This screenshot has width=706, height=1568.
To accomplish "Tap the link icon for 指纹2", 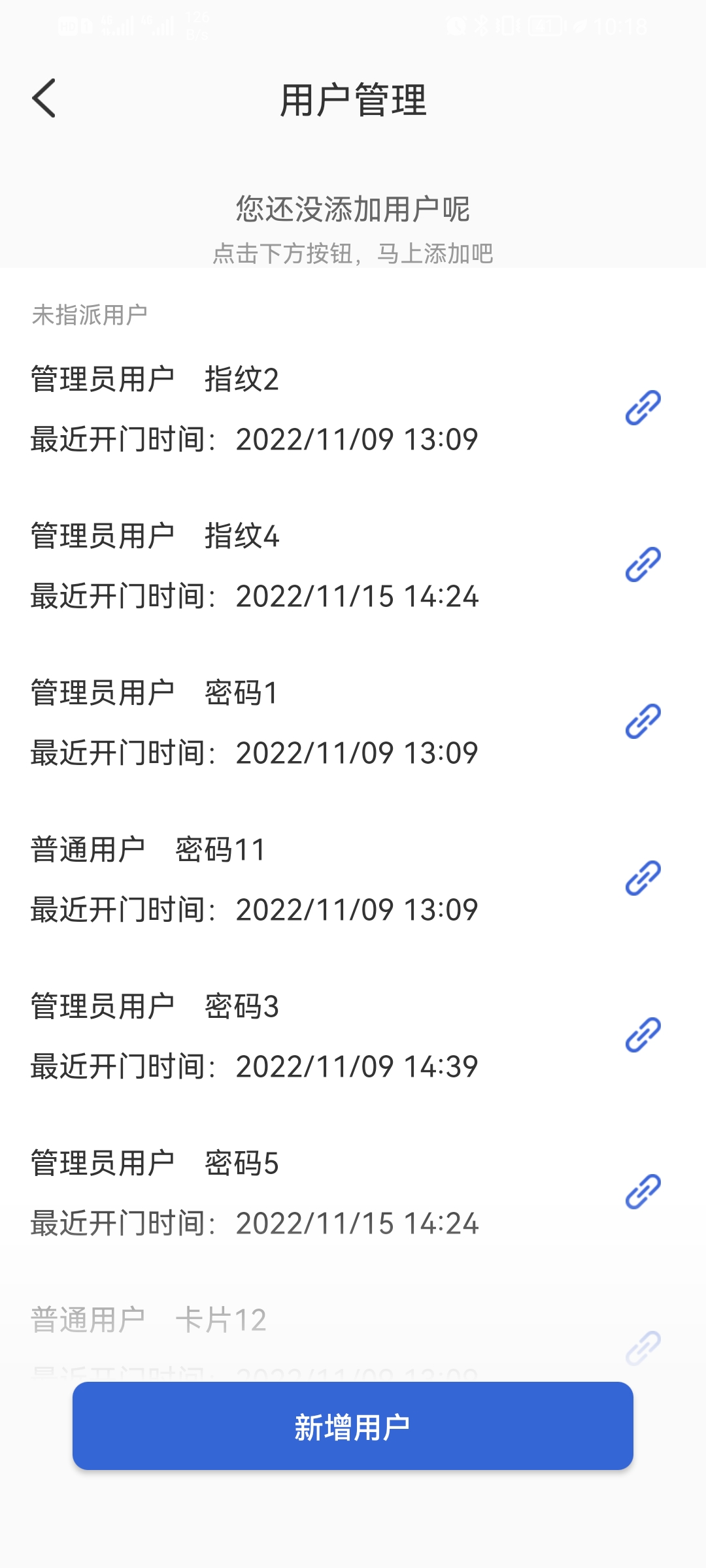I will (x=643, y=408).
